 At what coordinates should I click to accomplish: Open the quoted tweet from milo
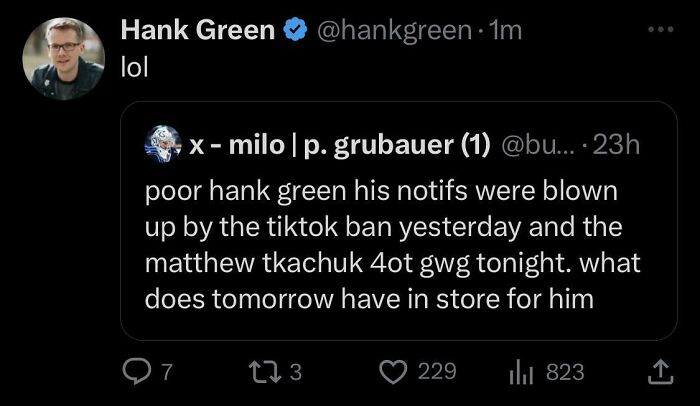click(399, 221)
